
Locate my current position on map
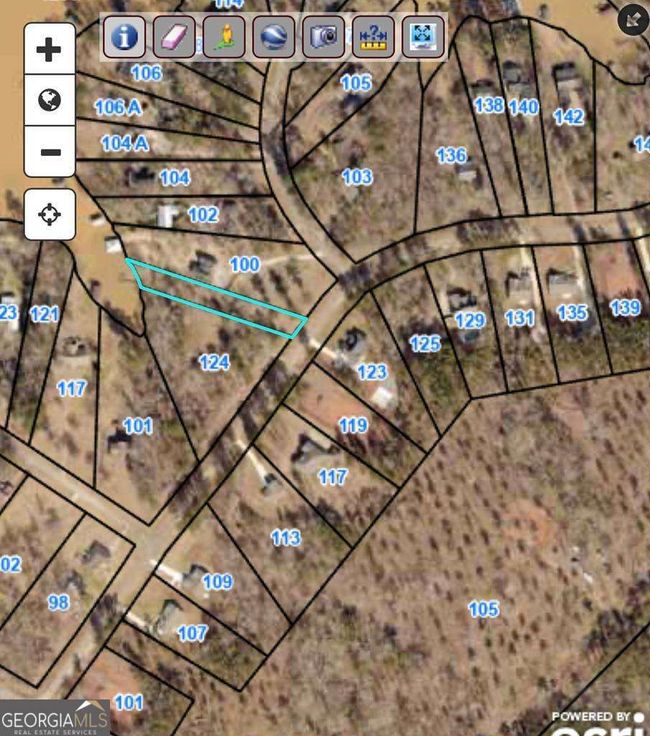click(x=50, y=214)
